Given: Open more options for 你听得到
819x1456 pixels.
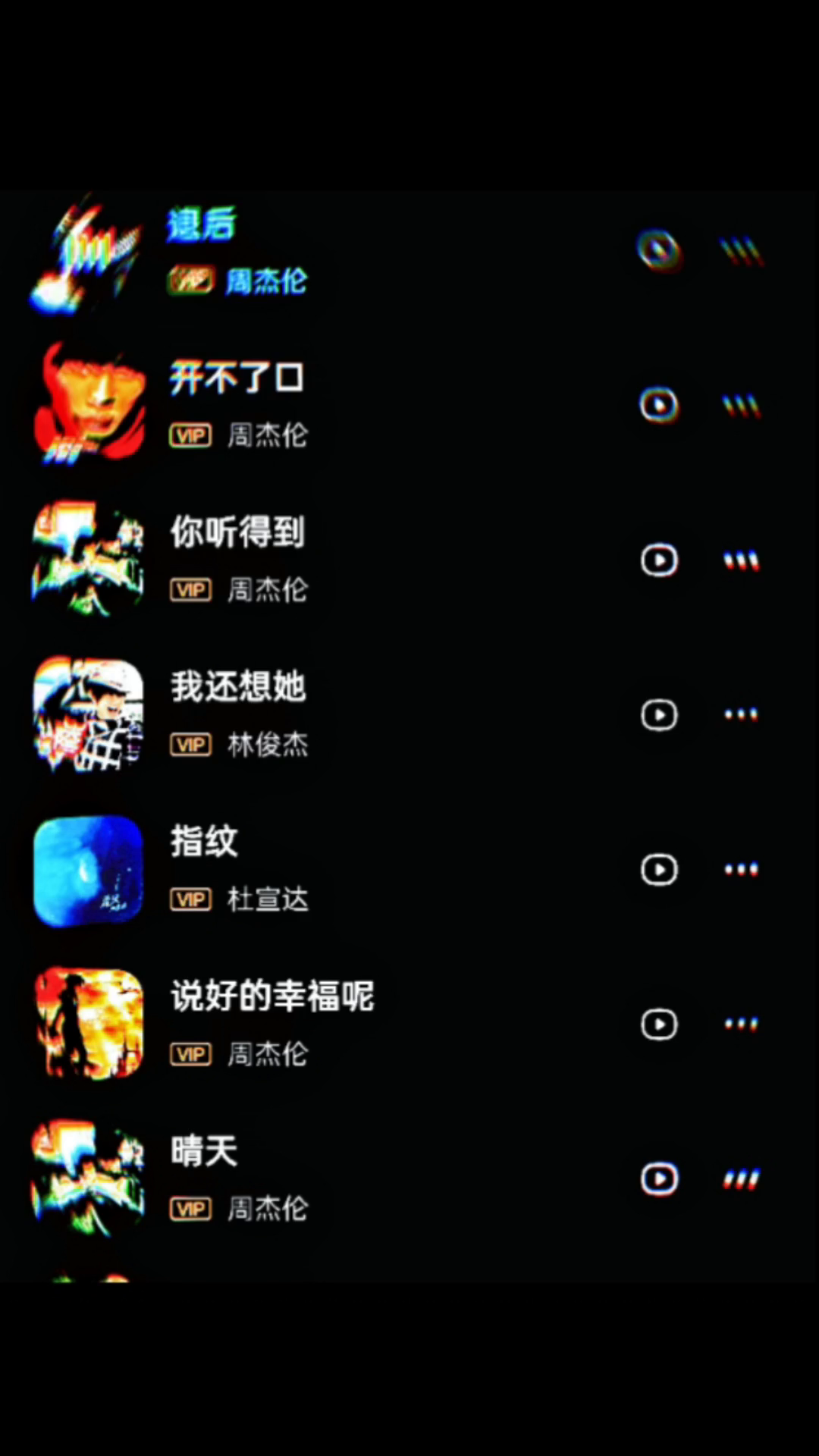Looking at the screenshot, I should pos(741,561).
